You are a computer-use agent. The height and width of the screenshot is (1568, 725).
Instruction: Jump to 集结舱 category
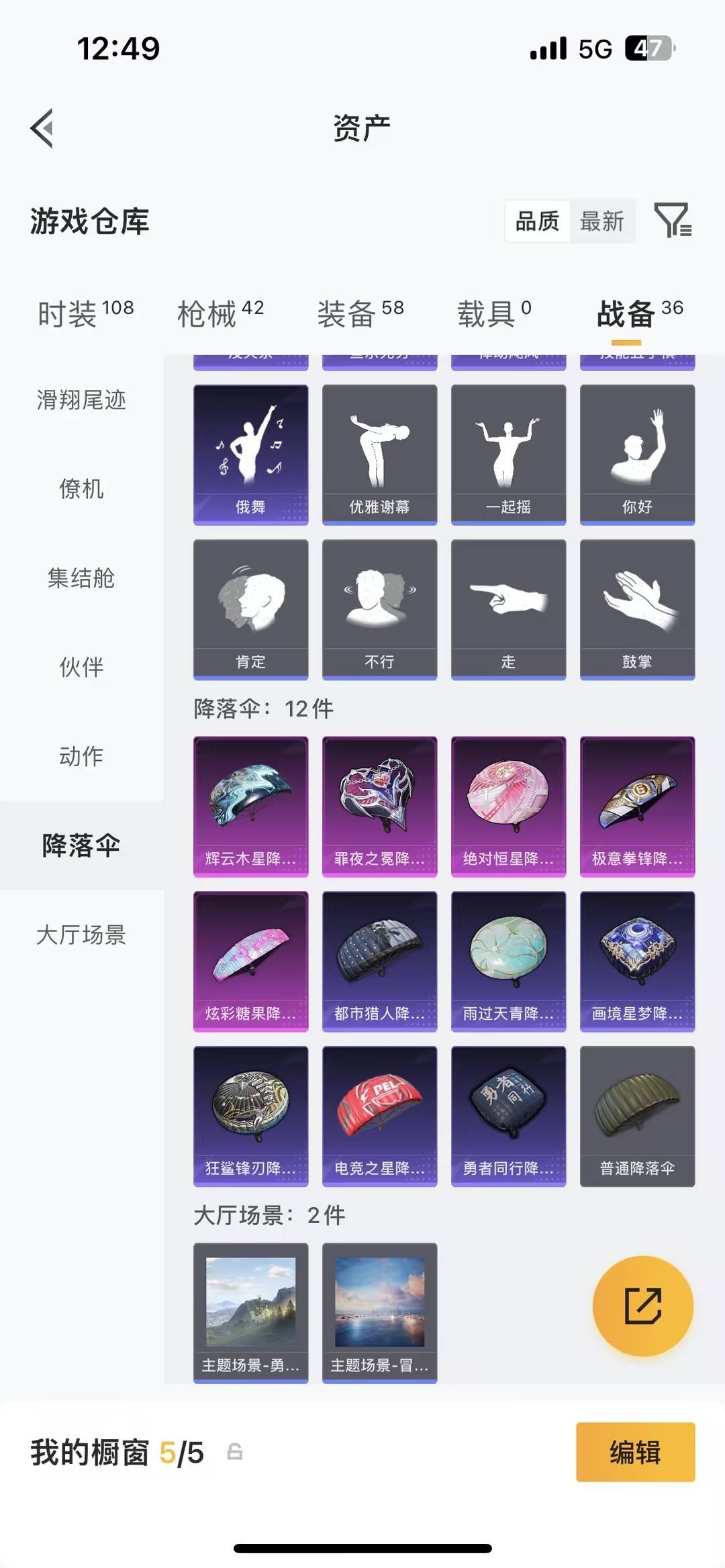pos(81,578)
